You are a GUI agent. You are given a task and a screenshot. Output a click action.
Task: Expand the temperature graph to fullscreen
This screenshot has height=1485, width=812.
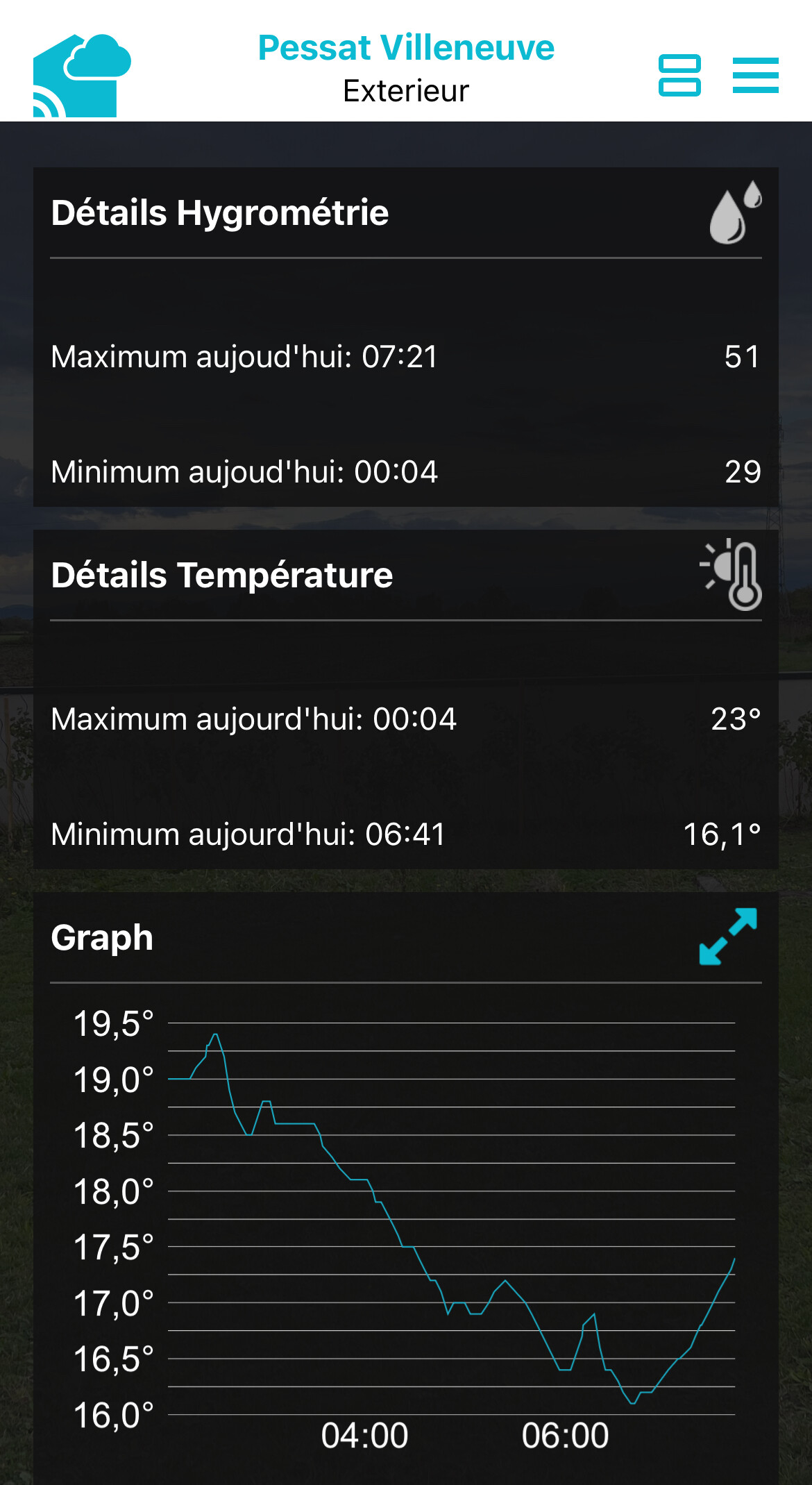727,937
